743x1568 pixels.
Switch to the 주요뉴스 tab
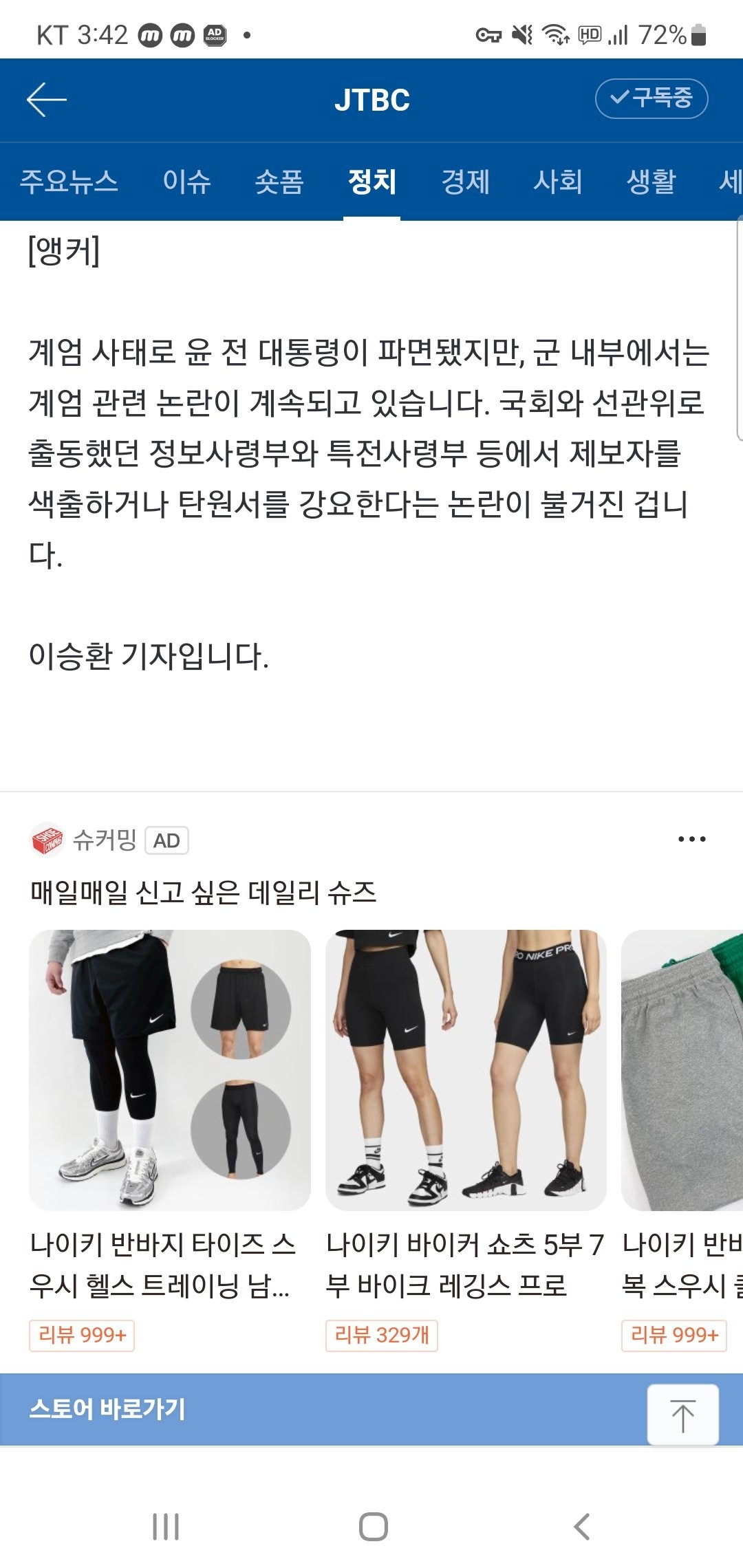click(x=69, y=182)
